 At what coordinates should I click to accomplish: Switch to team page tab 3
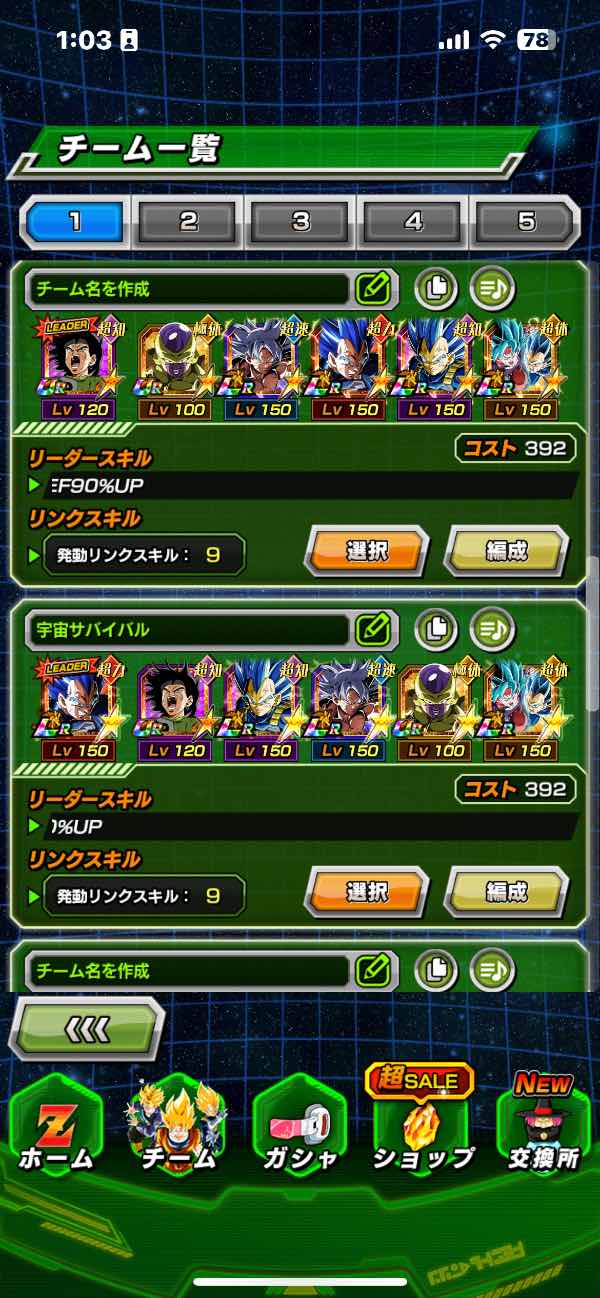(301, 221)
